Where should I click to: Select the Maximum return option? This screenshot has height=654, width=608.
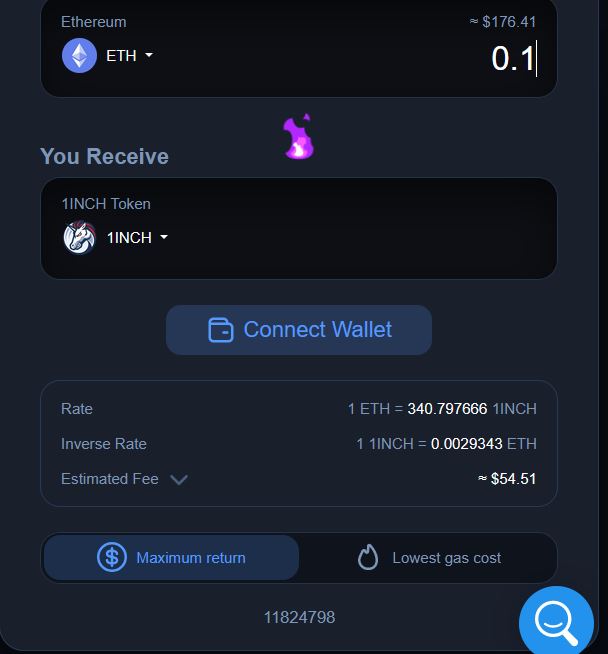click(x=171, y=558)
